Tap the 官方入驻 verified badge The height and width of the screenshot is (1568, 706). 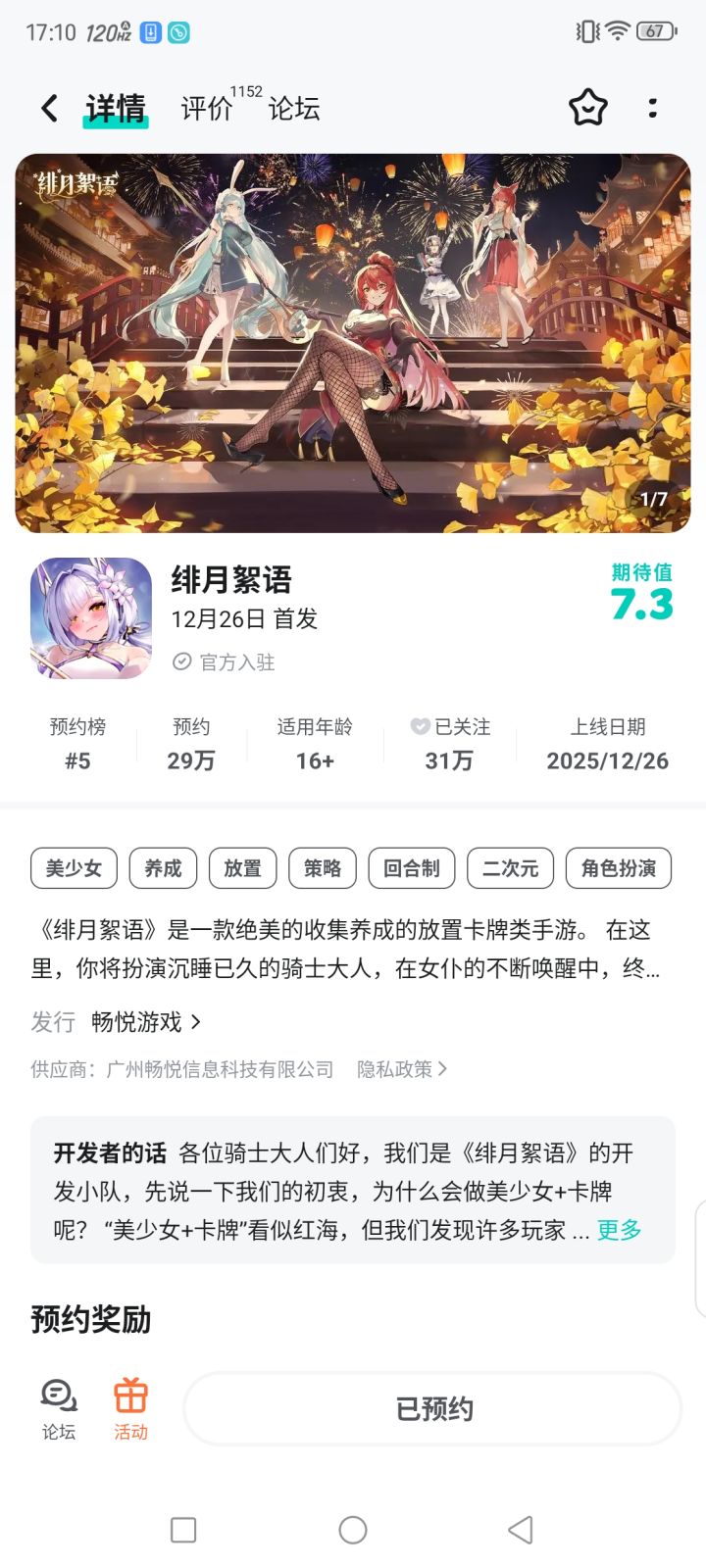click(x=224, y=662)
